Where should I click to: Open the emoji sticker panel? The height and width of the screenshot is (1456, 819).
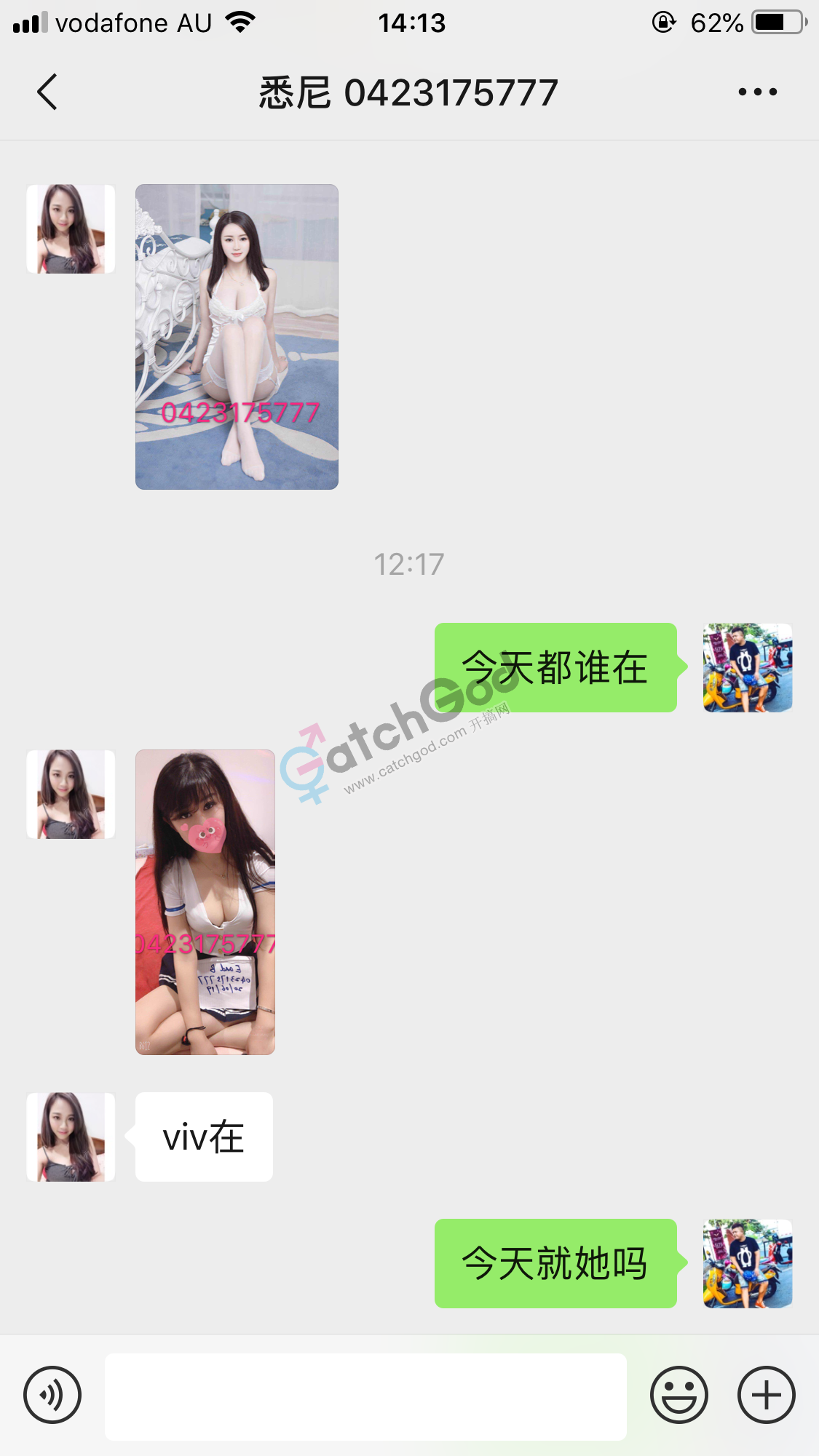[x=678, y=1395]
